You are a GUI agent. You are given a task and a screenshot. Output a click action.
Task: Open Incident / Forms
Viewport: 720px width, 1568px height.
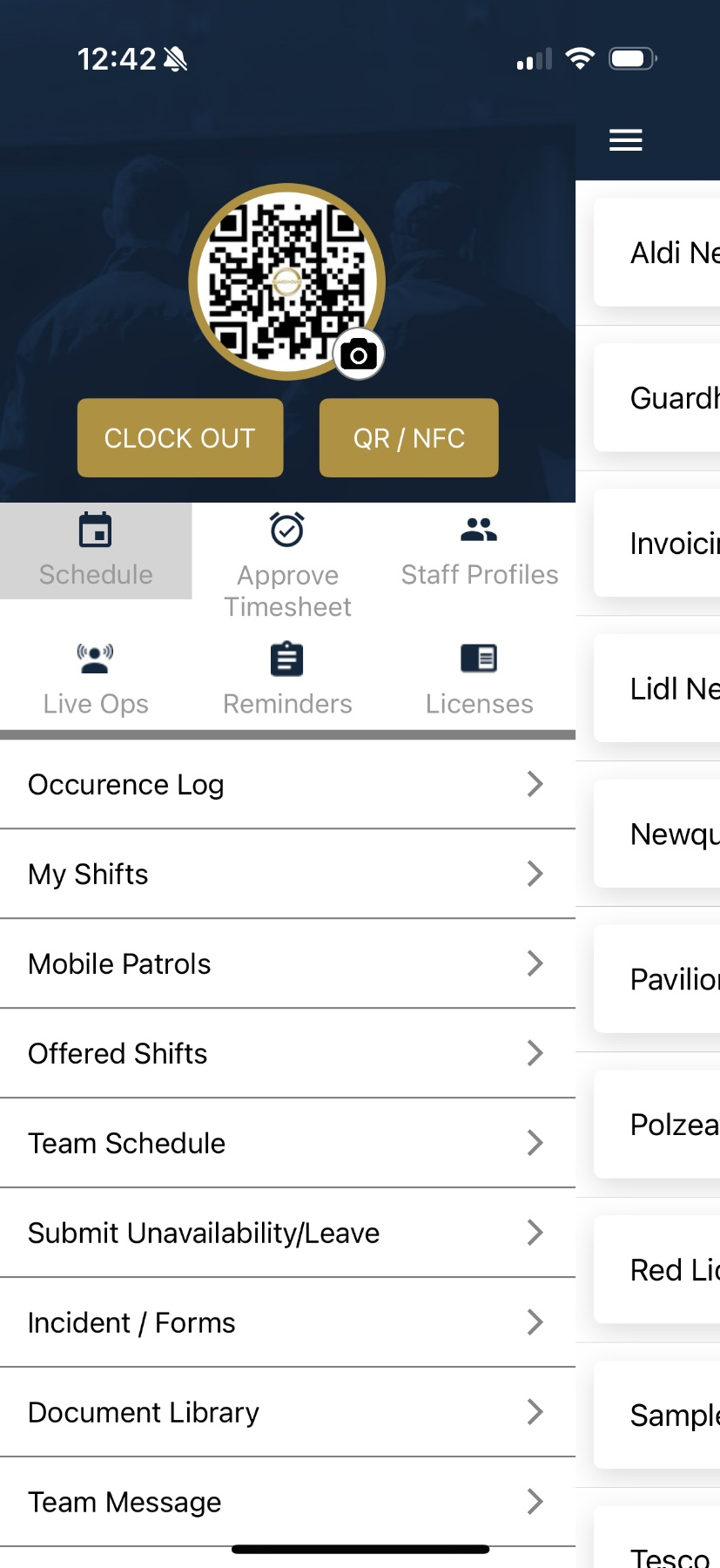(x=287, y=1322)
